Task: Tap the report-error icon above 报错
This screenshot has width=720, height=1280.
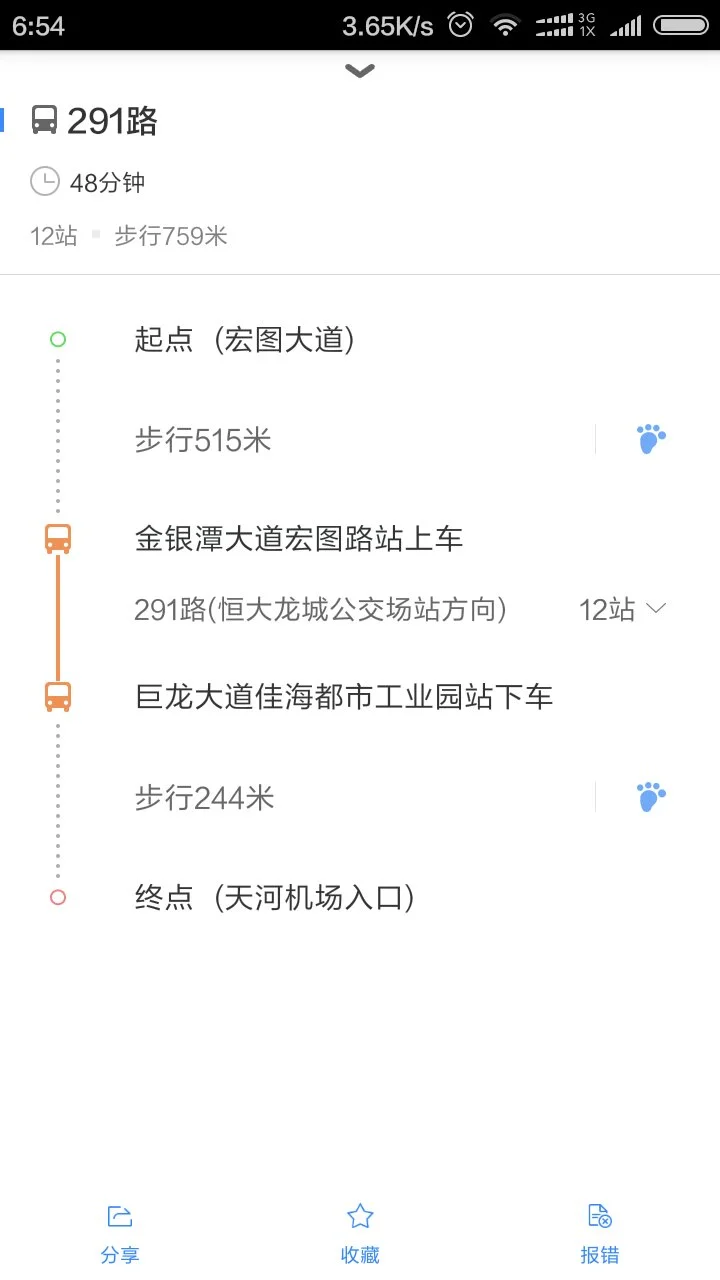Action: (599, 1215)
